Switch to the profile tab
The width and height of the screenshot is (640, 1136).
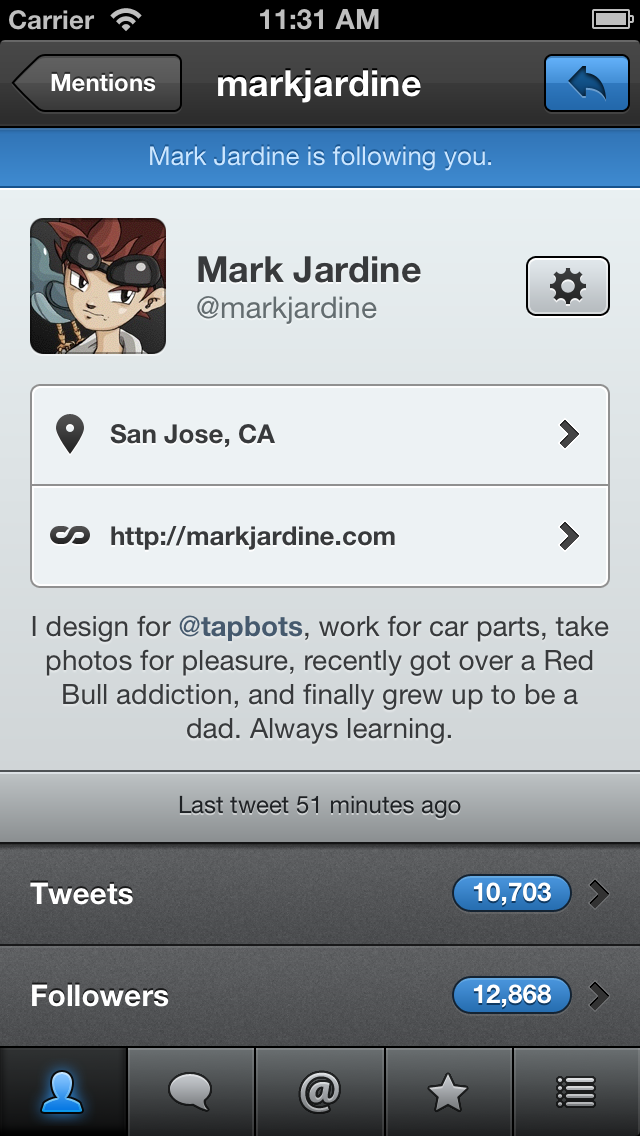pos(63,1092)
